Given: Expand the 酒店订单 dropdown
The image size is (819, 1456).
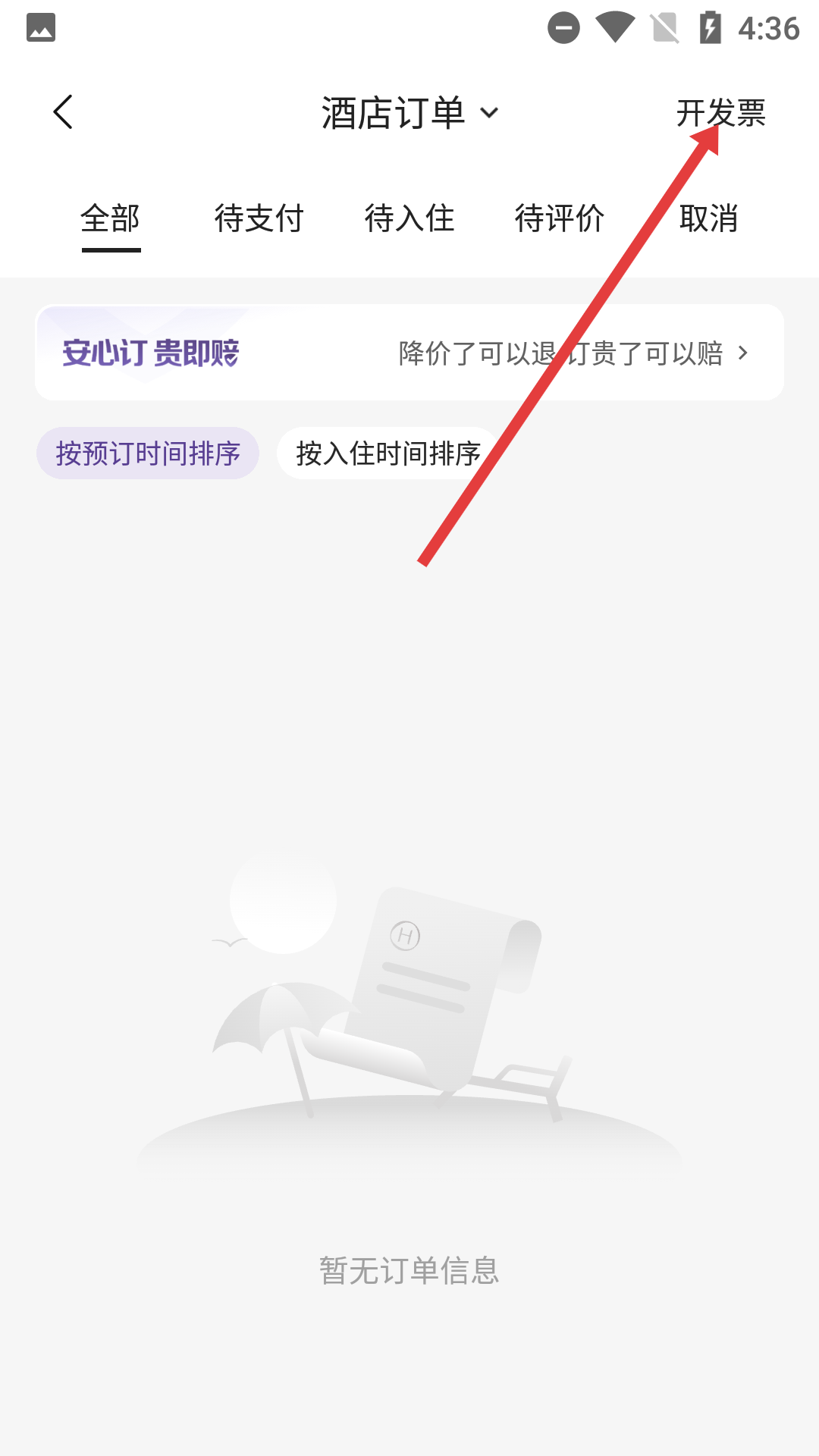Looking at the screenshot, I should pos(409,113).
